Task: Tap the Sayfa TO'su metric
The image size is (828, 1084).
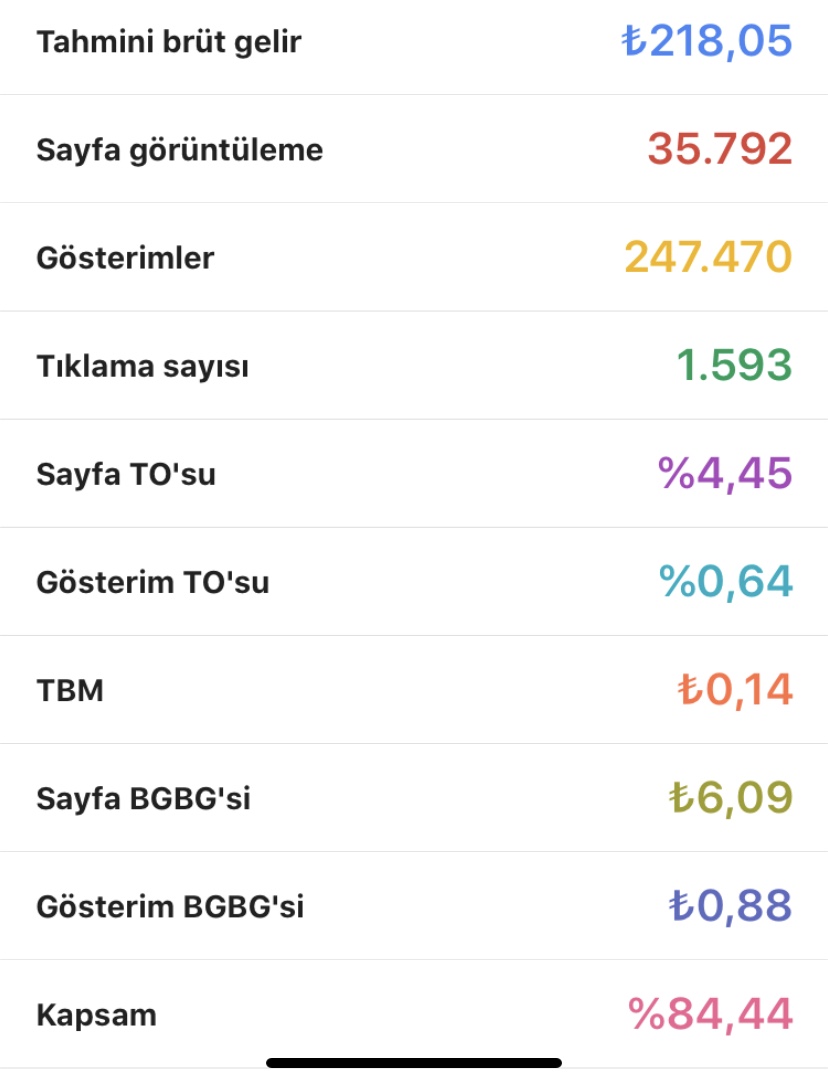Action: click(414, 474)
